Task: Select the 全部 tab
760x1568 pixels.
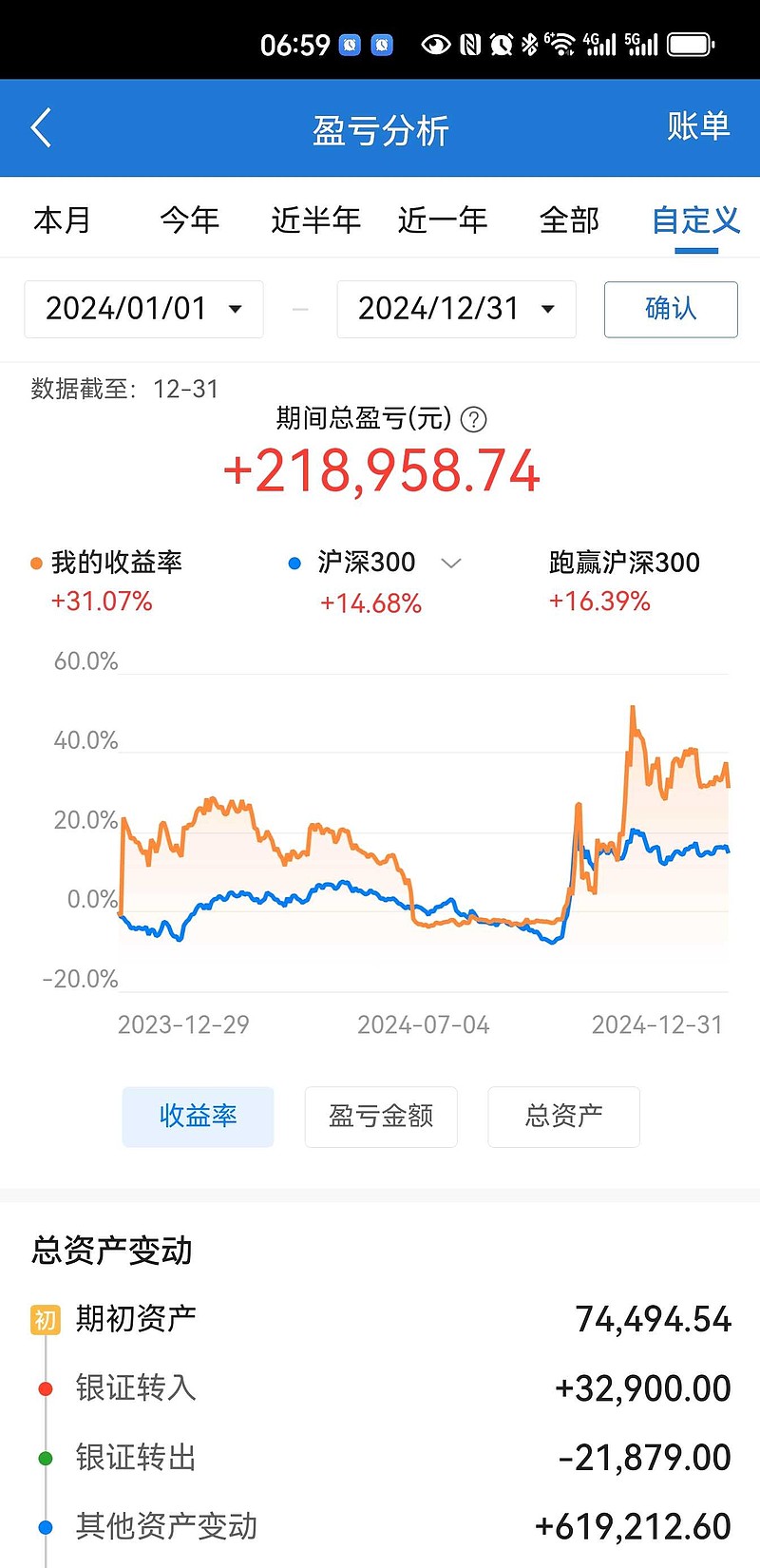Action: tap(569, 220)
